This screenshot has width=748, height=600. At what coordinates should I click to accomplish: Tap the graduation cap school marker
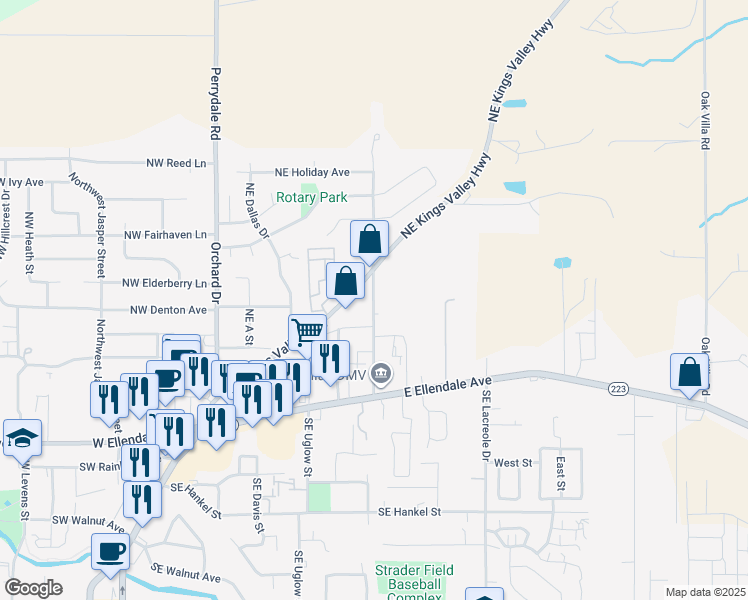coord(22,439)
